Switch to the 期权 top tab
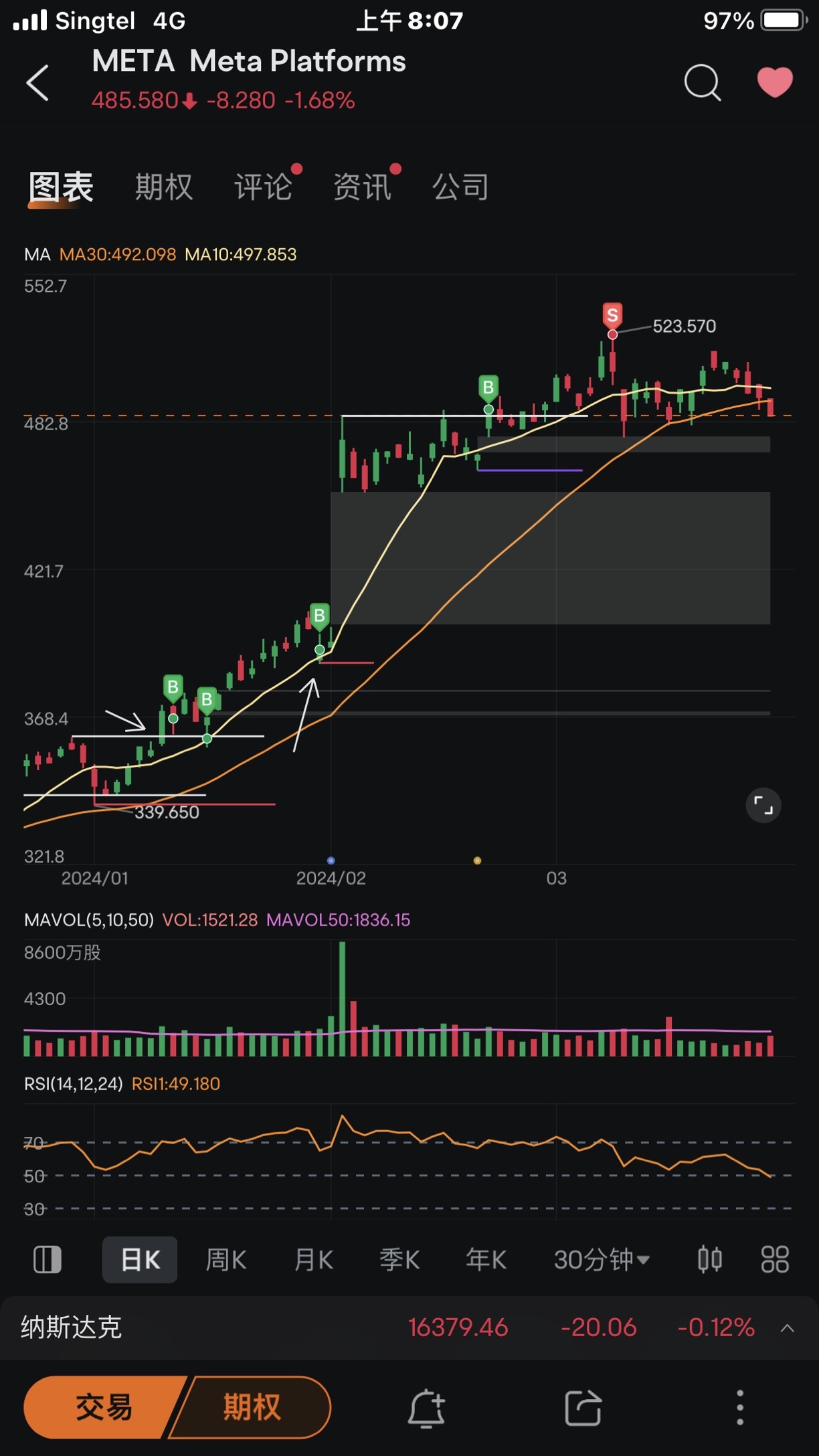This screenshot has width=819, height=1456. pyautogui.click(x=164, y=187)
